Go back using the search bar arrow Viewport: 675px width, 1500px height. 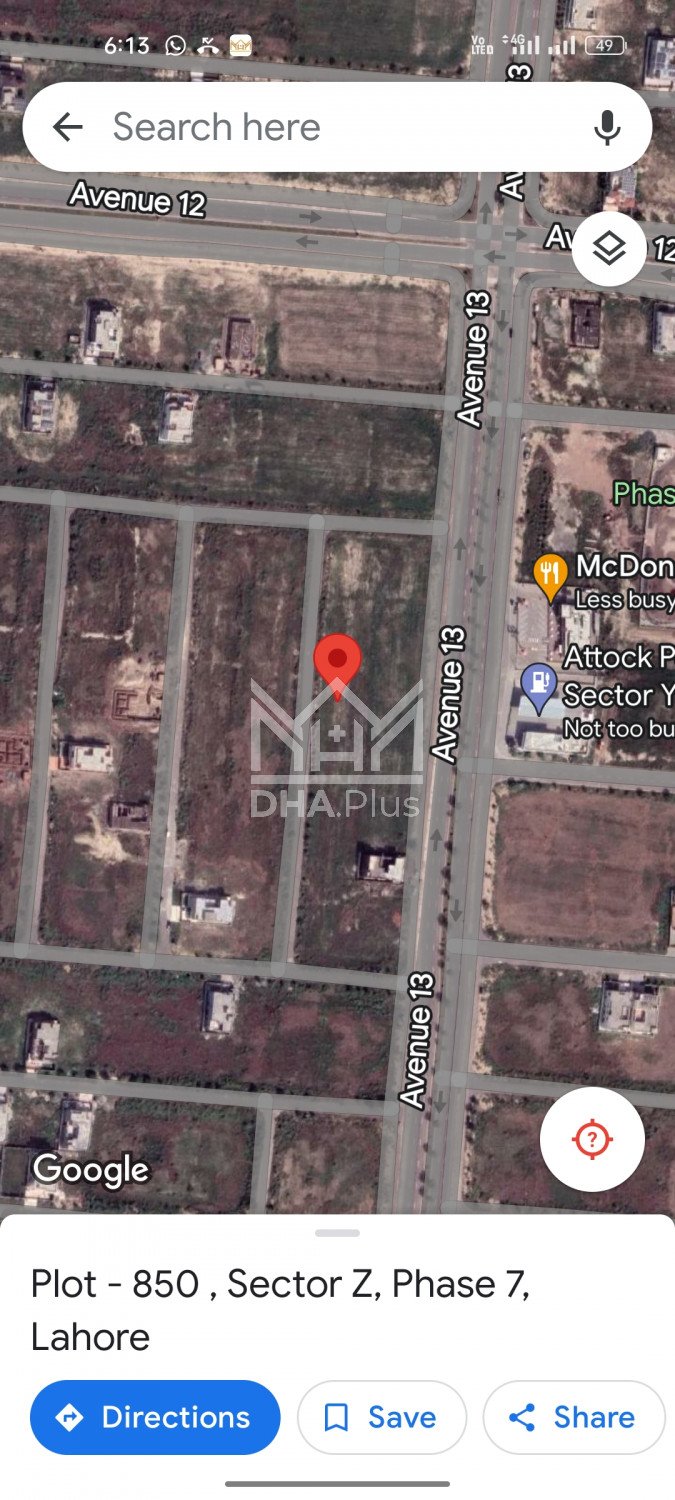67,127
